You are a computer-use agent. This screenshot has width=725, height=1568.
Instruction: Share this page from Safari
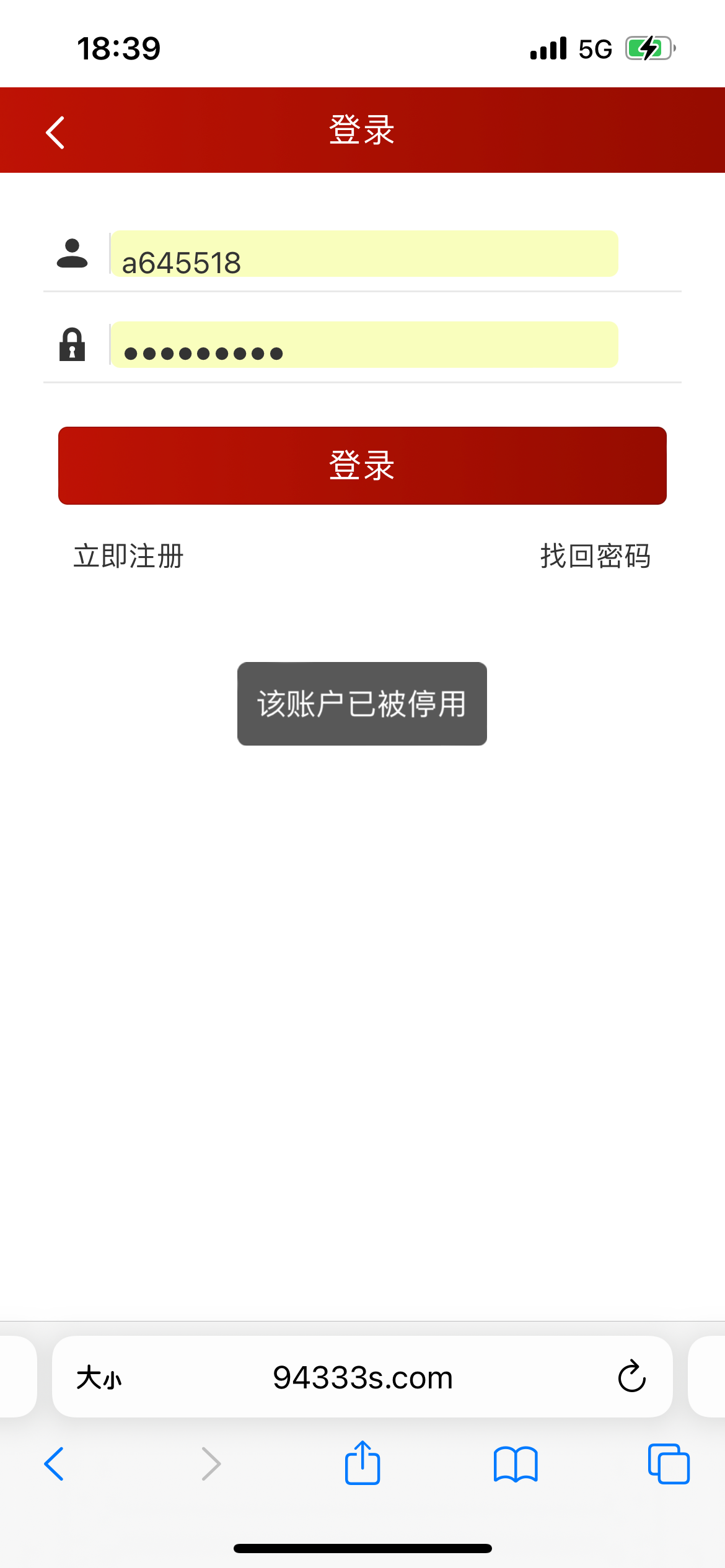(362, 1463)
